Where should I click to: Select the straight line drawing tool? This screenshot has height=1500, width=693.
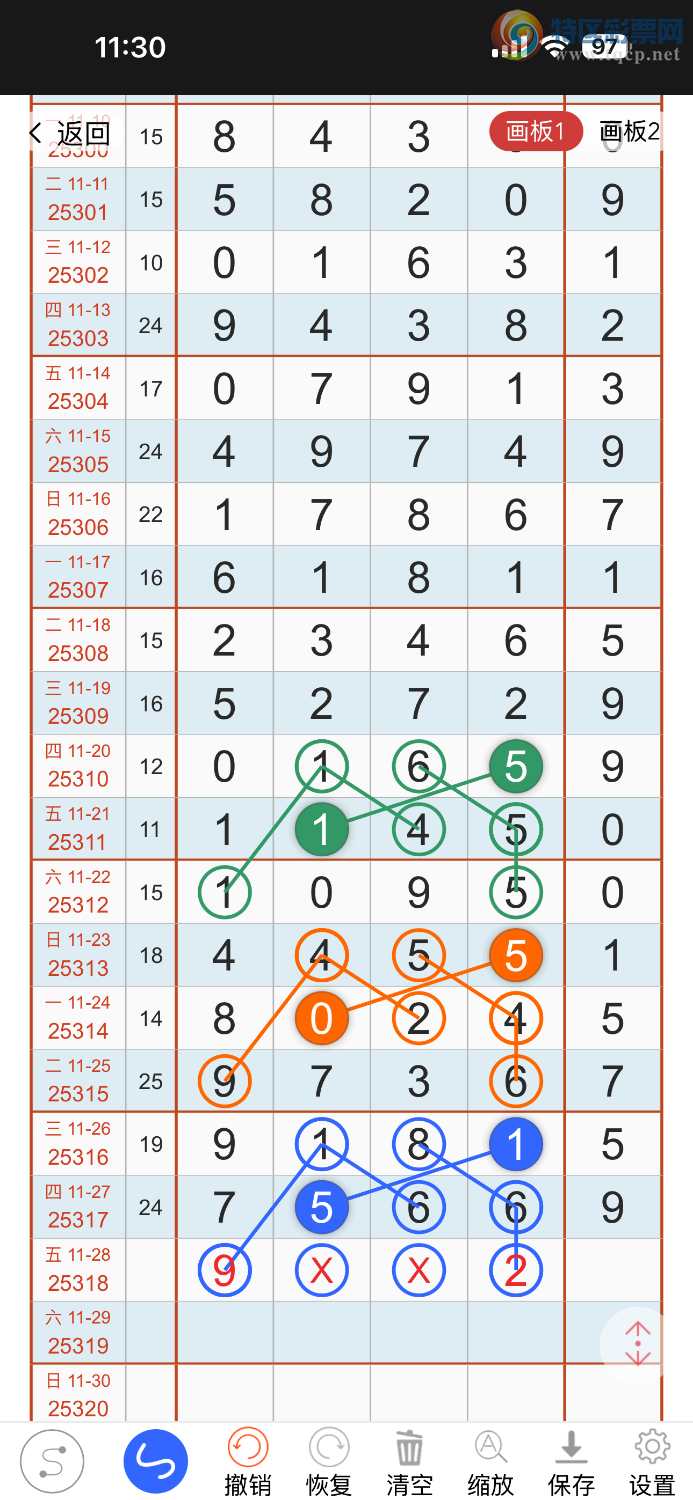pyautogui.click(x=52, y=1461)
